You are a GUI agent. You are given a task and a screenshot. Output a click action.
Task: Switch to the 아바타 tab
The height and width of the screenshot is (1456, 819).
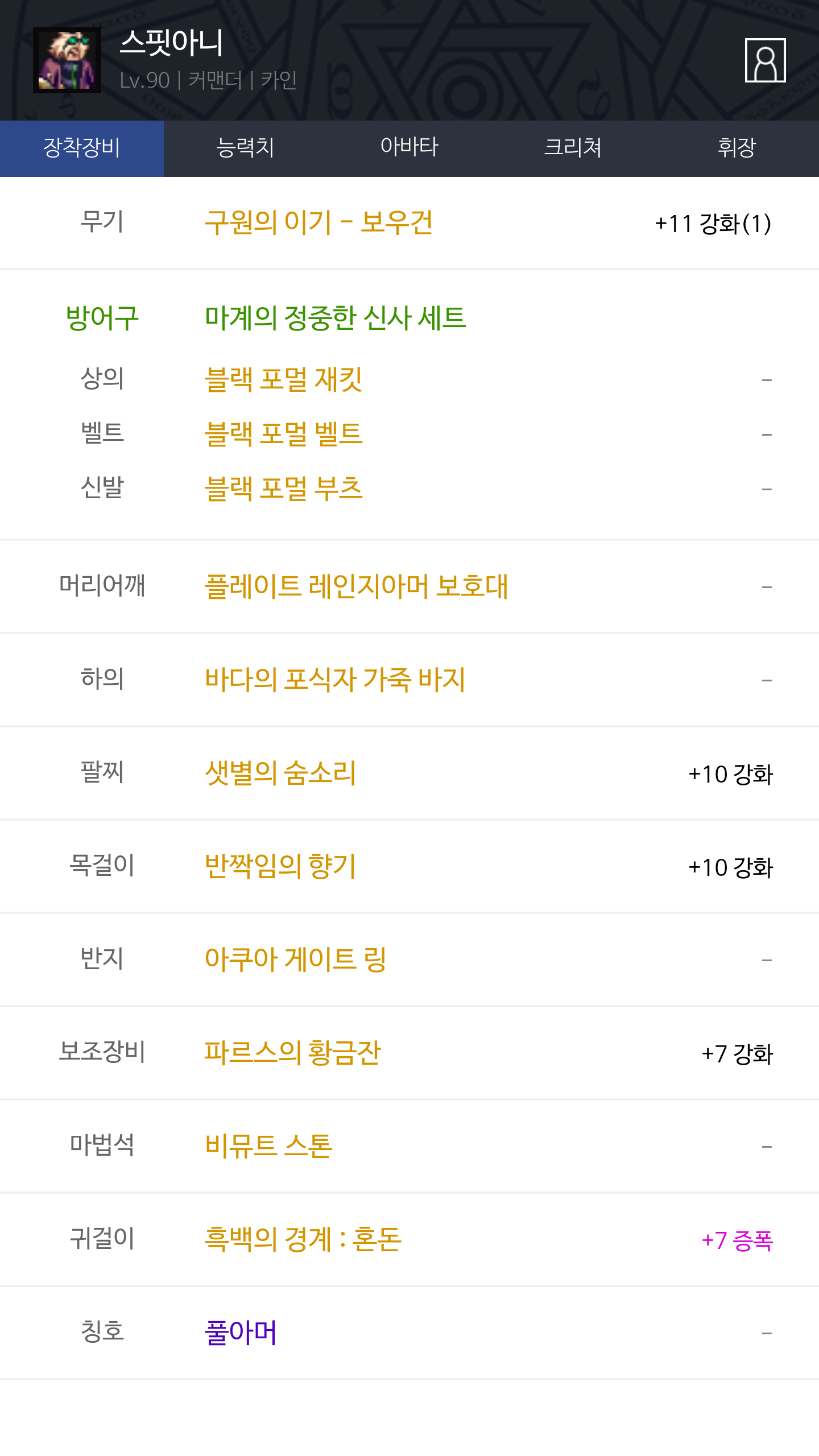click(409, 148)
